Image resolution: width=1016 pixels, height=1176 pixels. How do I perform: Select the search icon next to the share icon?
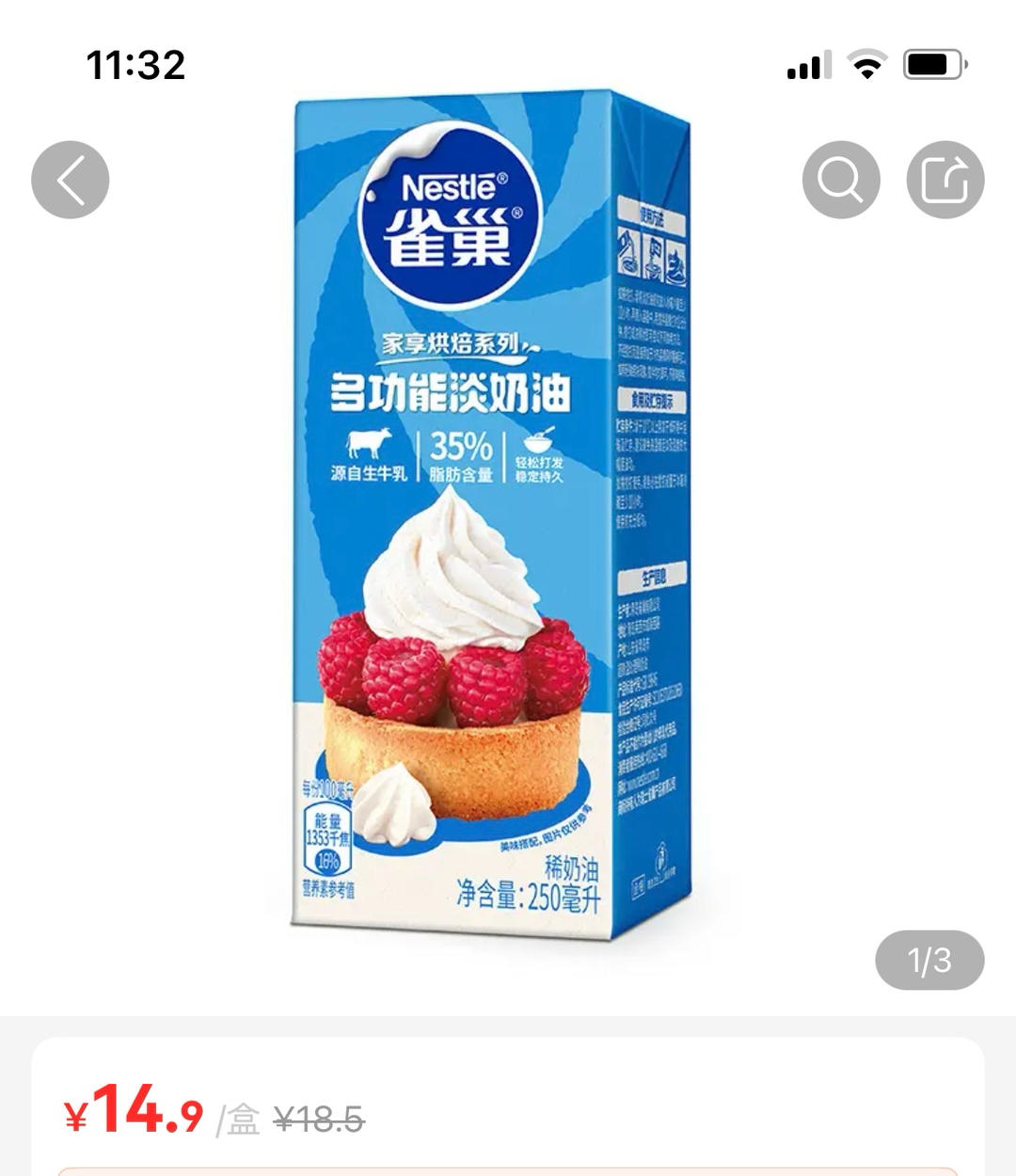tap(841, 179)
